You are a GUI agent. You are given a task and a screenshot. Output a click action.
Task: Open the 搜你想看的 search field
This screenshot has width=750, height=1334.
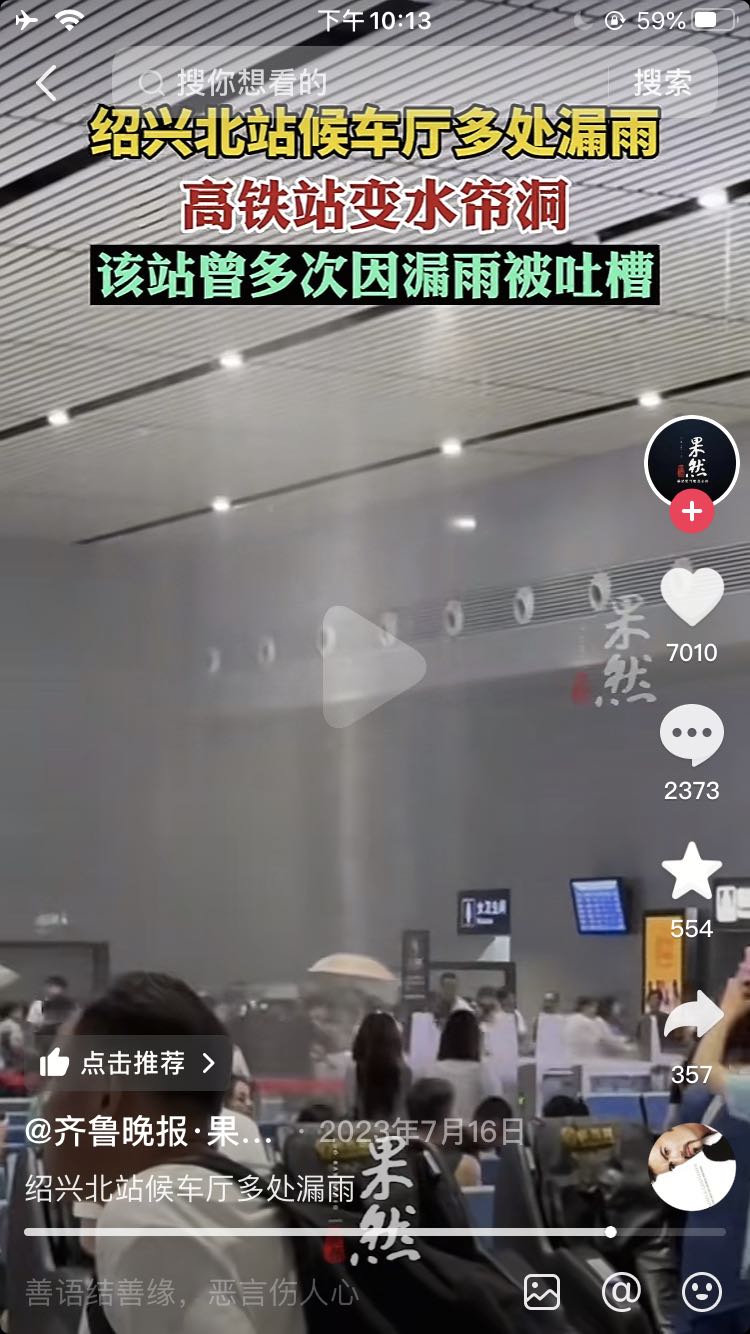pyautogui.click(x=360, y=83)
